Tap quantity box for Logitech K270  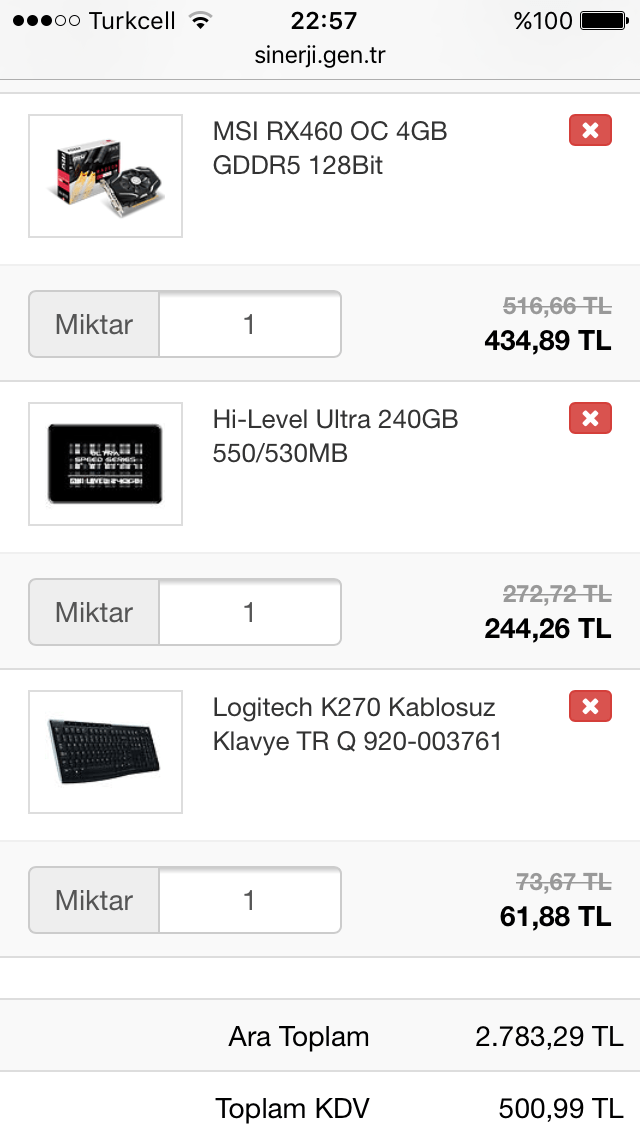pos(249,900)
